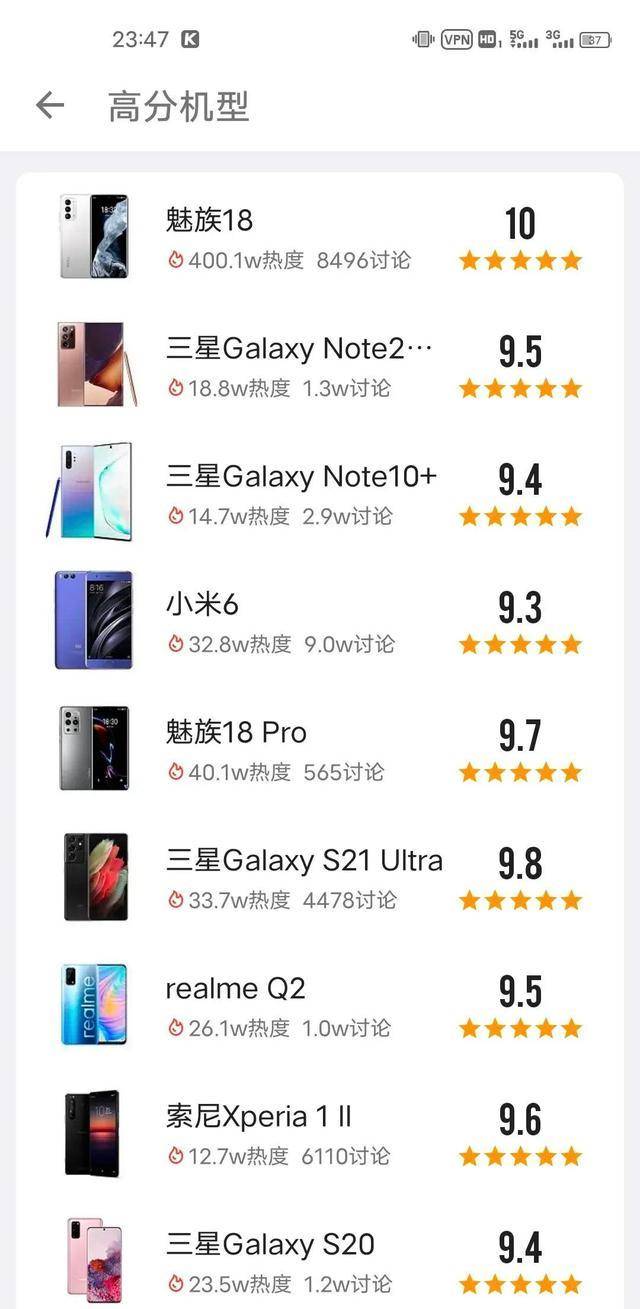640x1309 pixels.
Task: Open the 索尼Xperia 1 II entry
Action: (x=258, y=1117)
